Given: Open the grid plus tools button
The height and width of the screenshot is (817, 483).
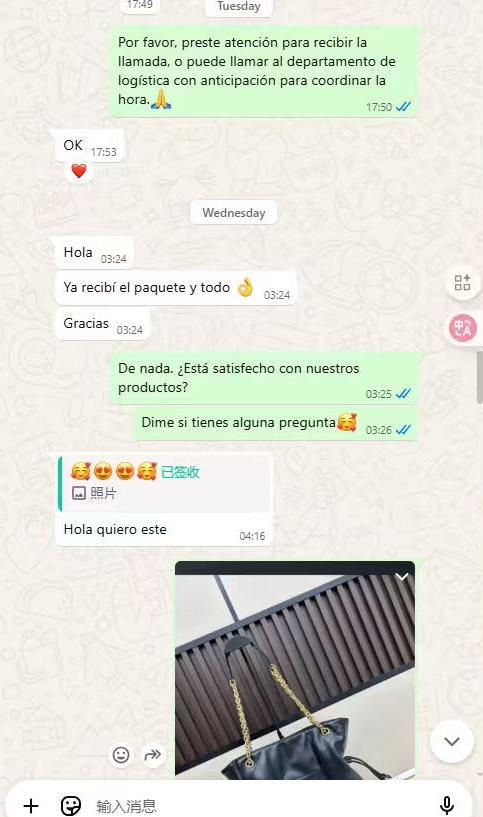Looking at the screenshot, I should (x=463, y=283).
